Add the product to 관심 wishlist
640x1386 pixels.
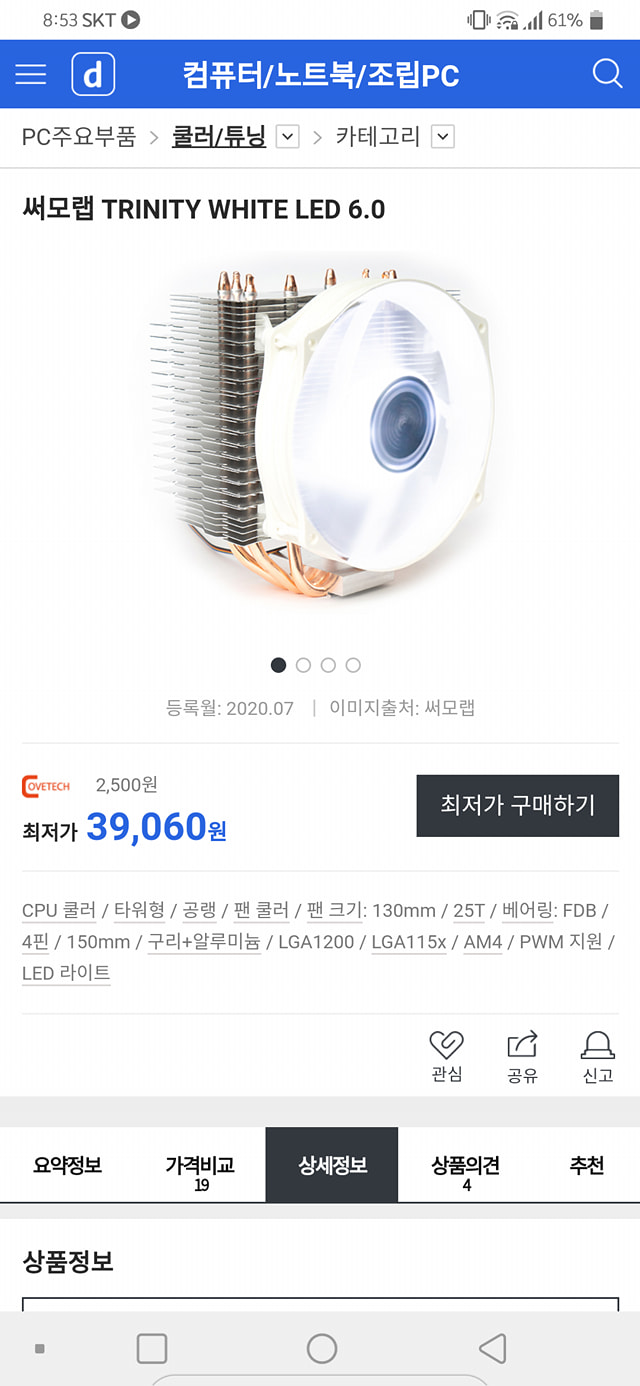click(446, 1057)
